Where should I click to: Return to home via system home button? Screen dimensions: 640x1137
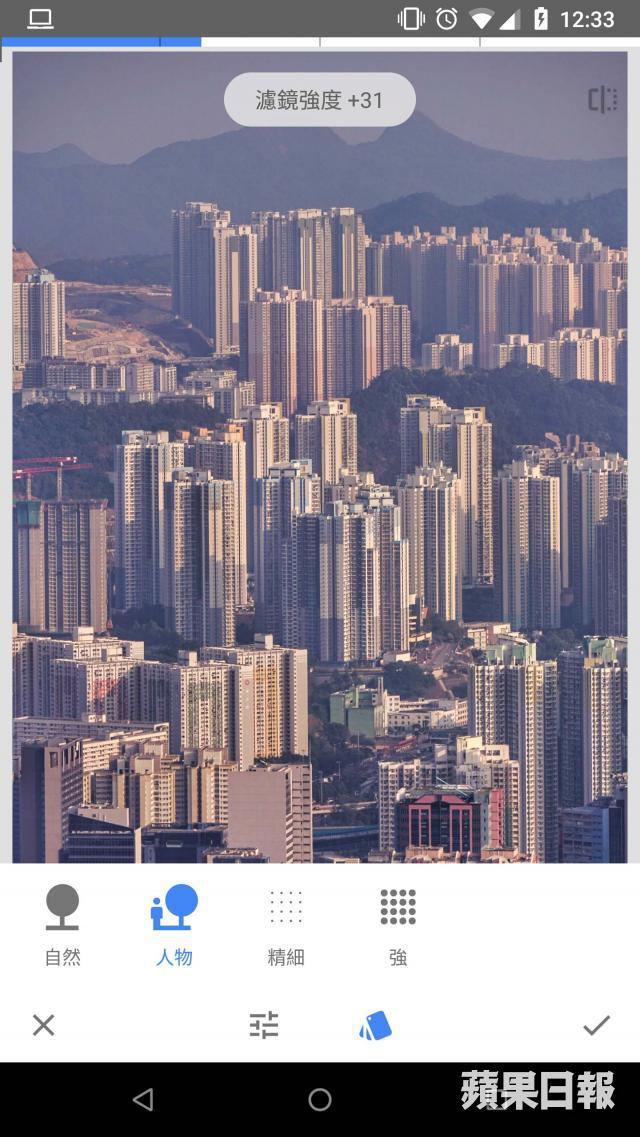point(320,1100)
